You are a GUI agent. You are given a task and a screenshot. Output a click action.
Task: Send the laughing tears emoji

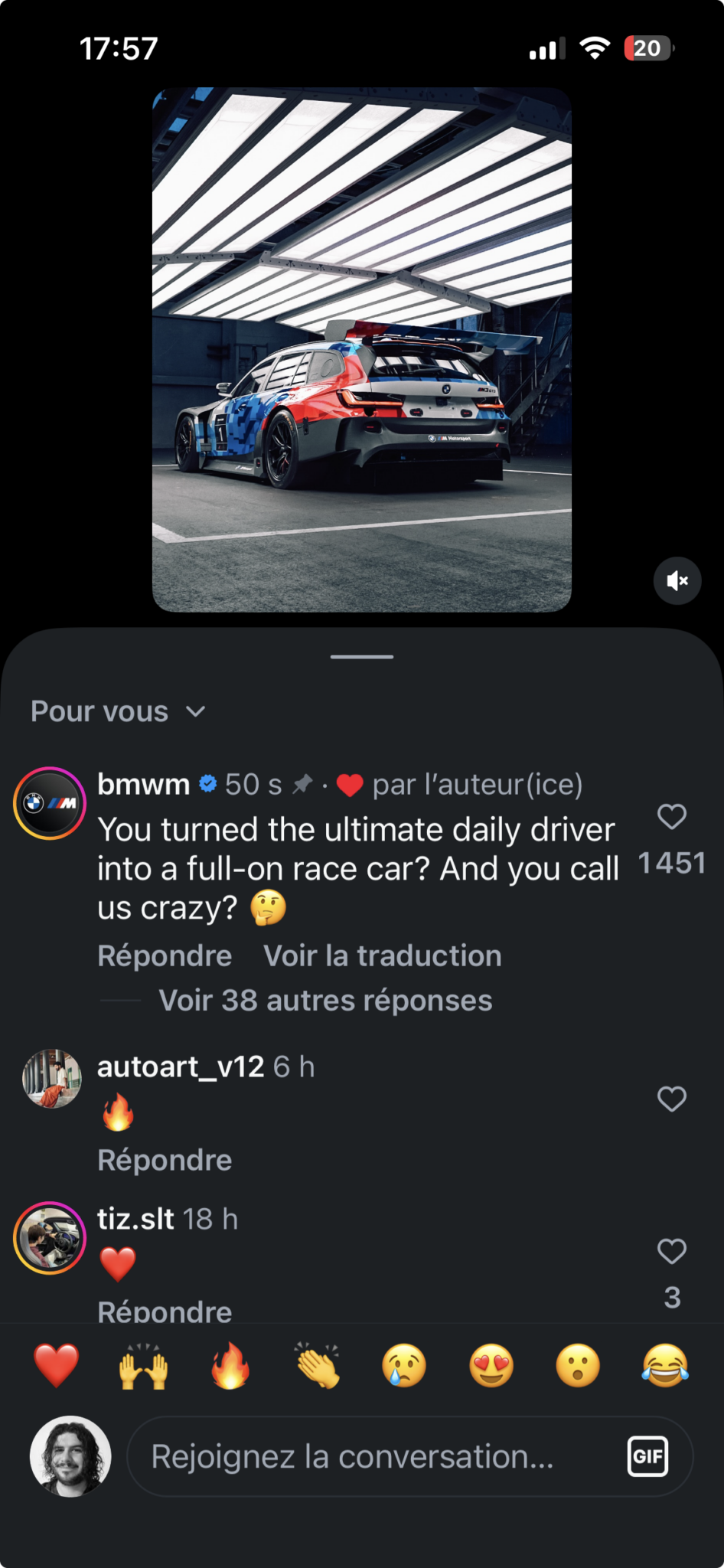click(665, 1366)
